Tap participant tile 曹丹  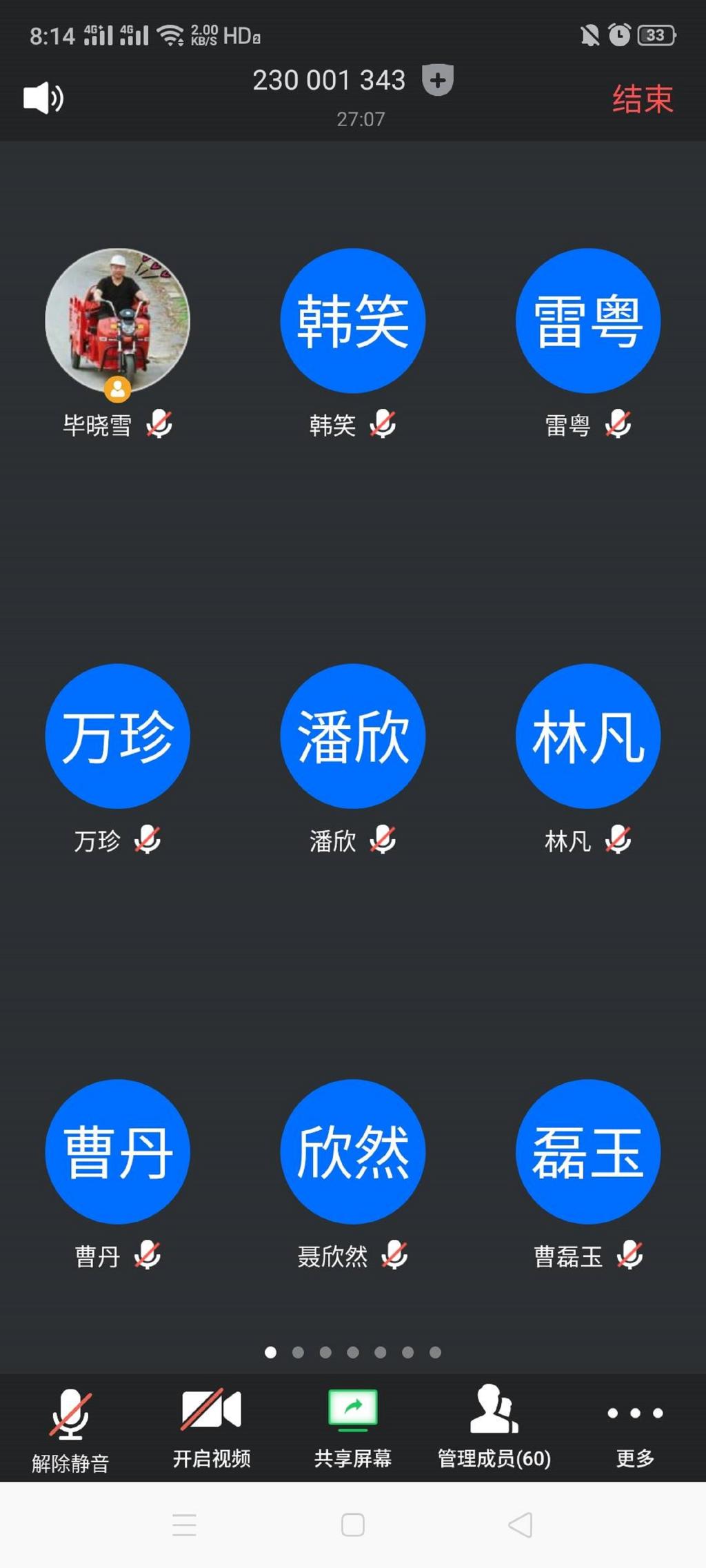pos(118,1152)
